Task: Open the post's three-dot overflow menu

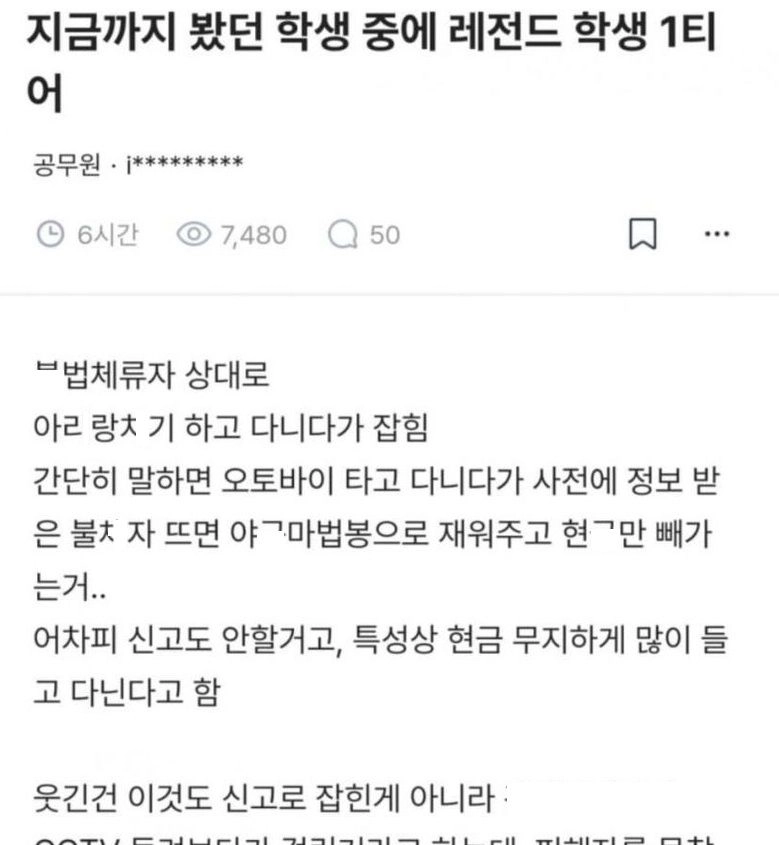Action: point(717,234)
